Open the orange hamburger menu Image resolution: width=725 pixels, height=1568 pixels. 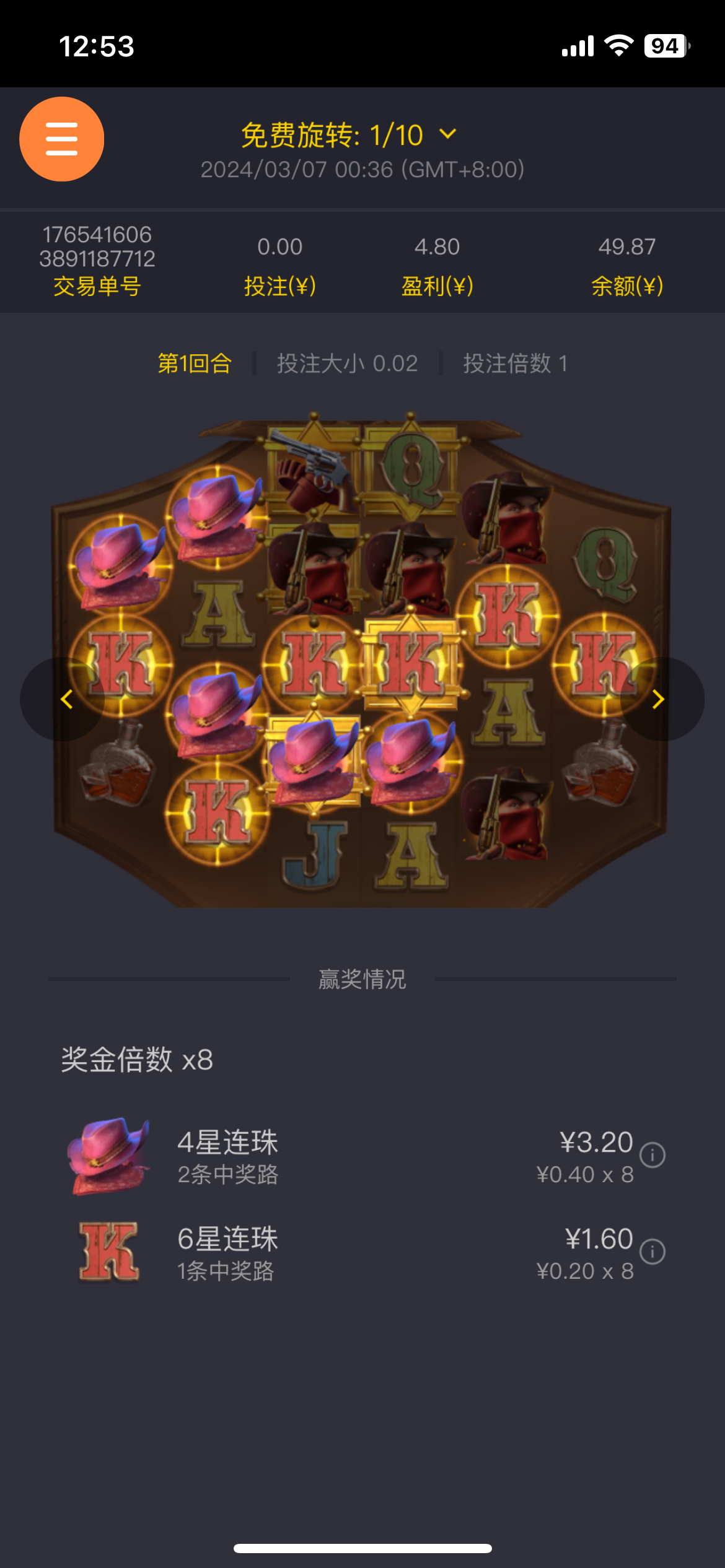tap(61, 139)
